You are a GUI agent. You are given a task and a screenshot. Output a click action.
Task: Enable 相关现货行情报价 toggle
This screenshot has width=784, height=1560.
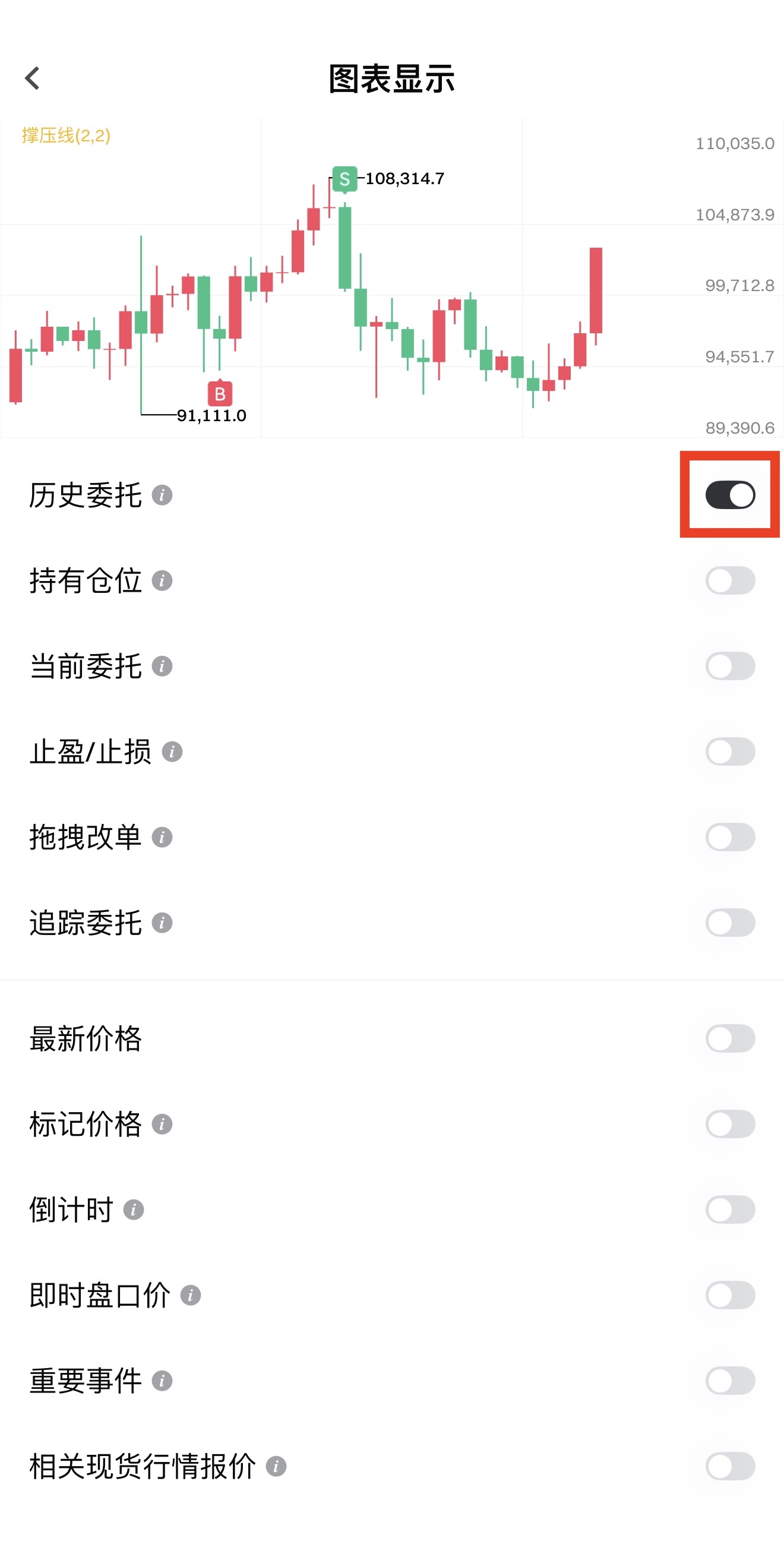[729, 1466]
